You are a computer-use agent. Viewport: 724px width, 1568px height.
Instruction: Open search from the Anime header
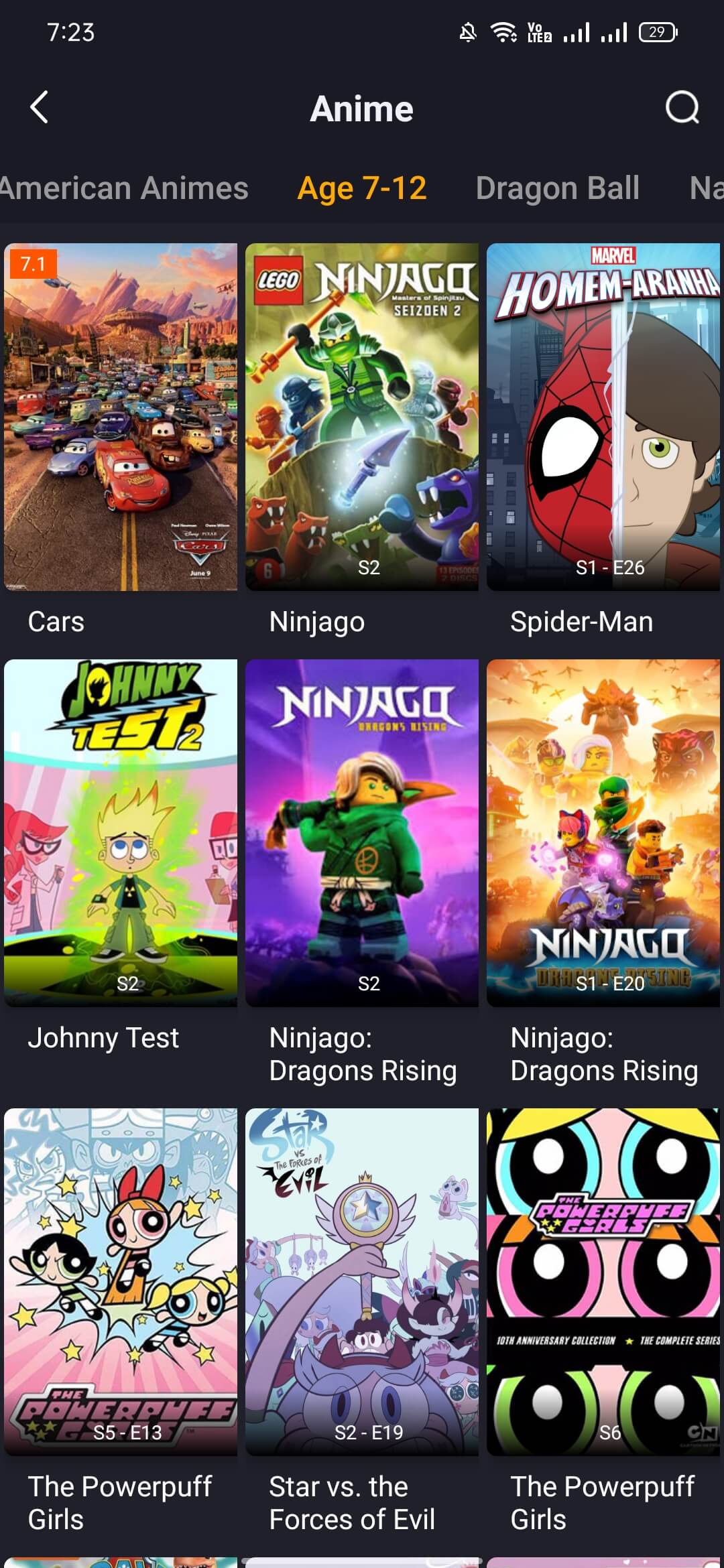682,107
